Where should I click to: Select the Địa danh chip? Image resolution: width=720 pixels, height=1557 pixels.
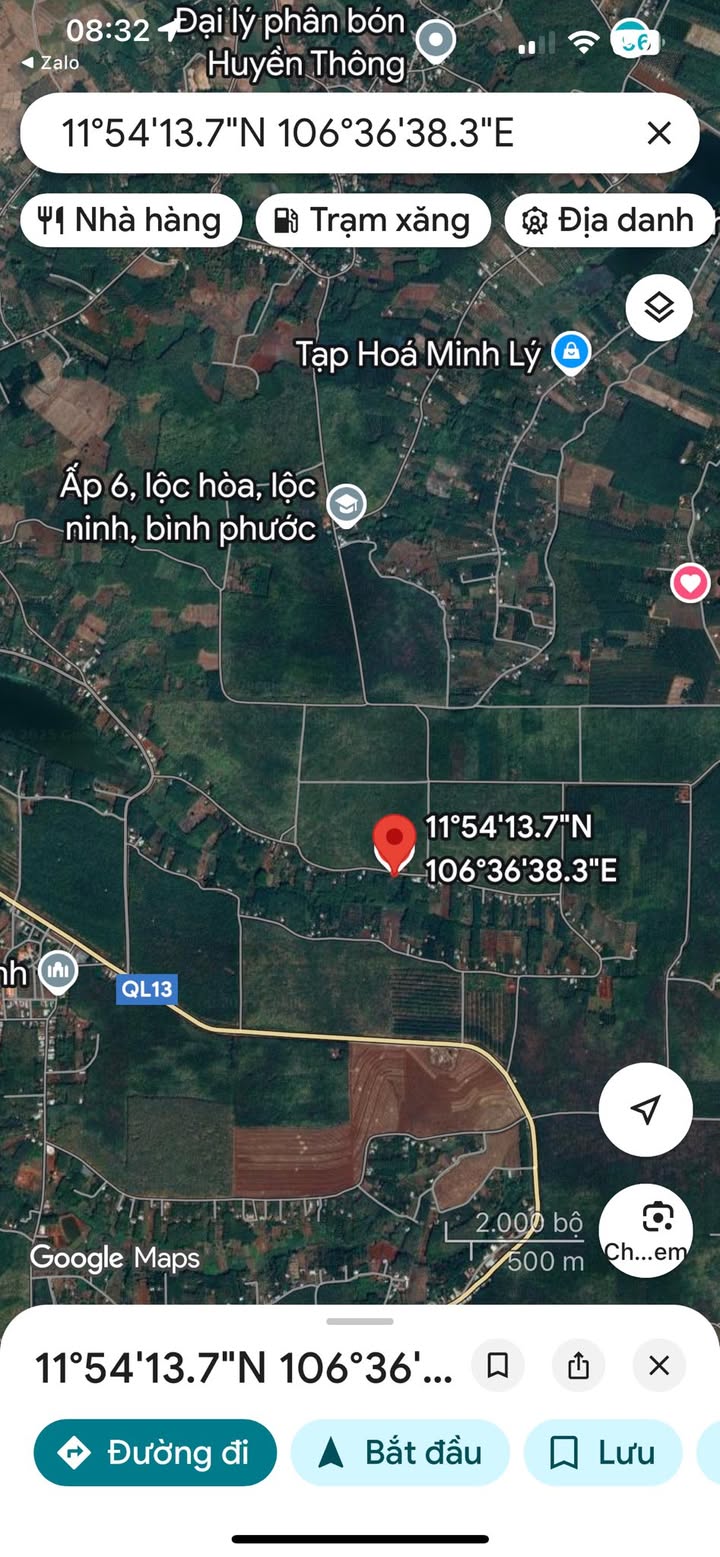[609, 220]
